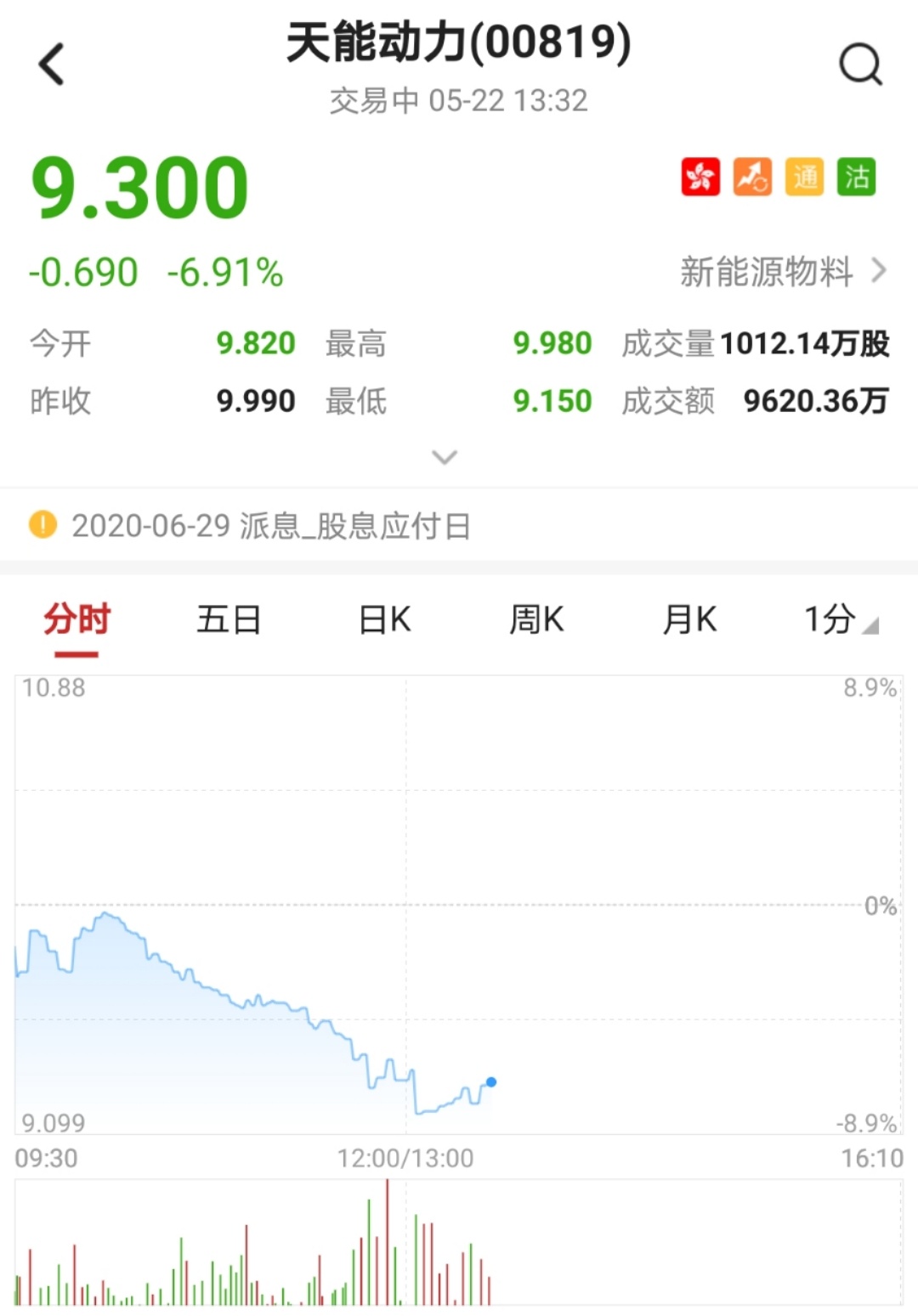Open the 1分 interval dropdown

point(840,619)
